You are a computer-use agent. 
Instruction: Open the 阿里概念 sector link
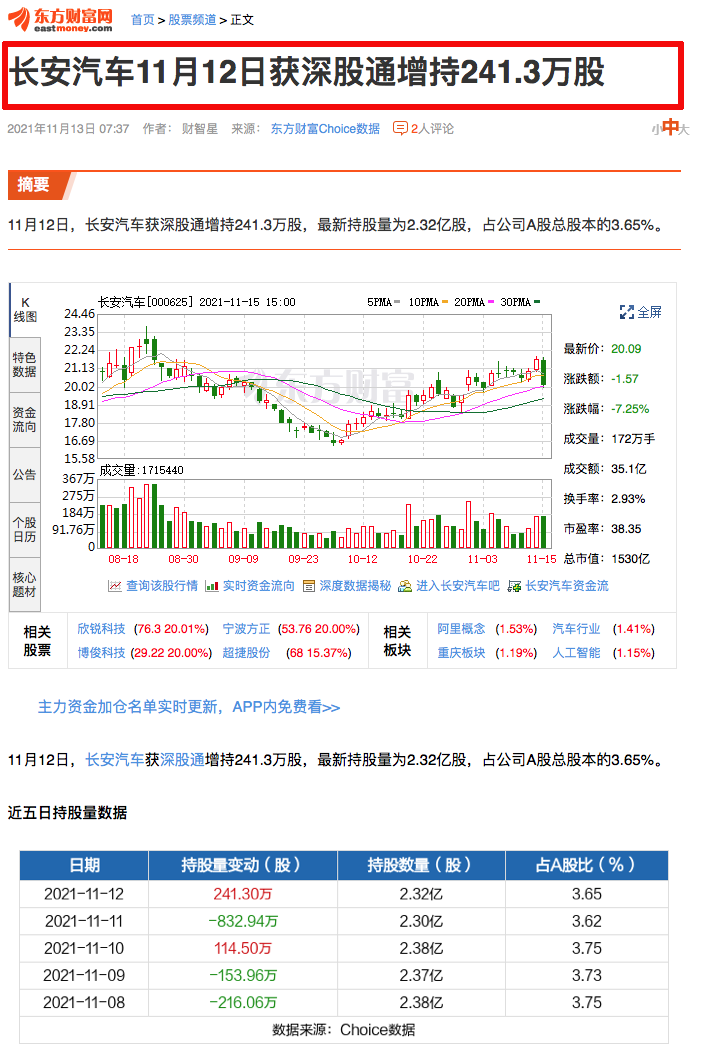tap(461, 629)
